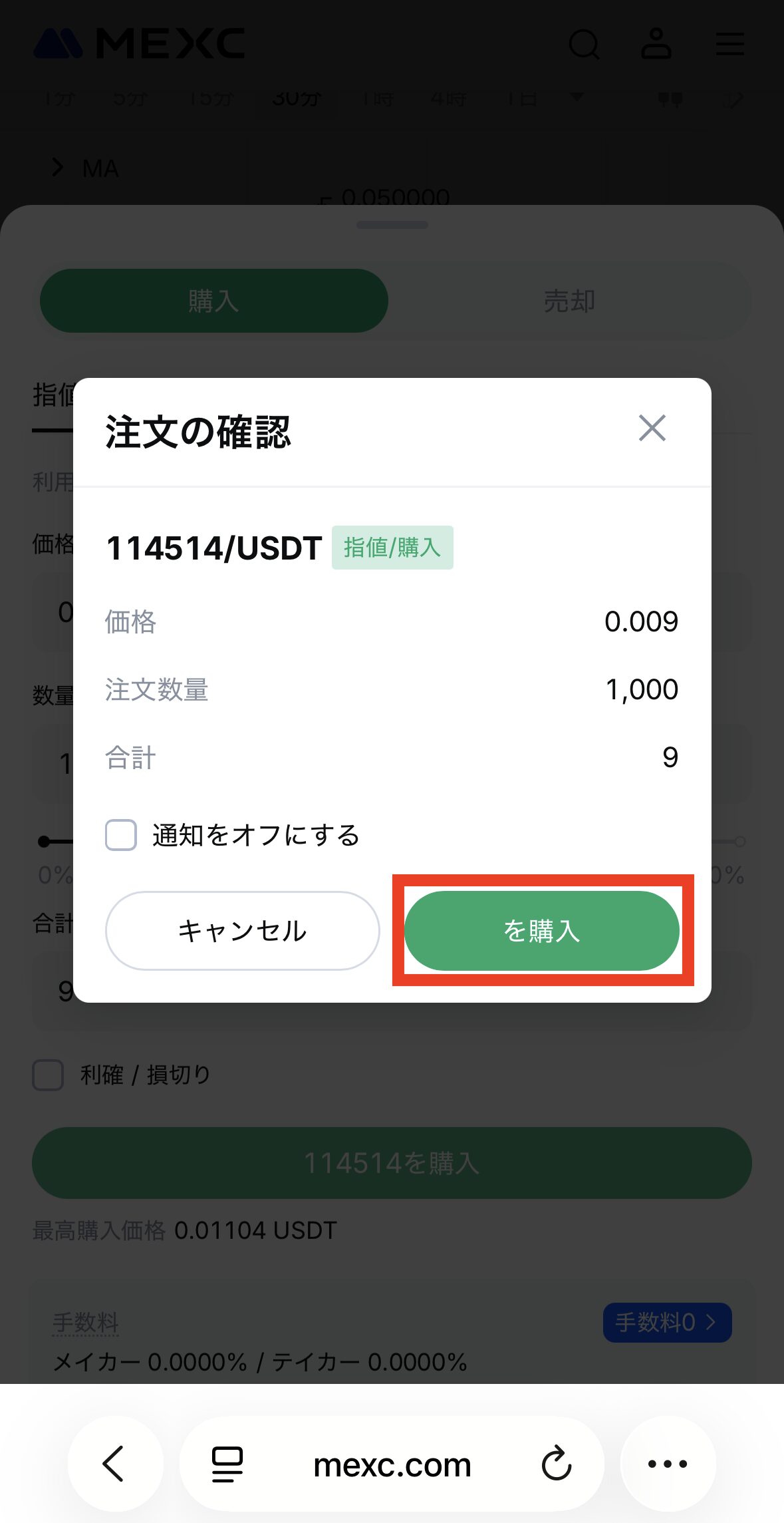Open the MEXC search icon
Viewport: 784px width, 1523px height.
(584, 45)
